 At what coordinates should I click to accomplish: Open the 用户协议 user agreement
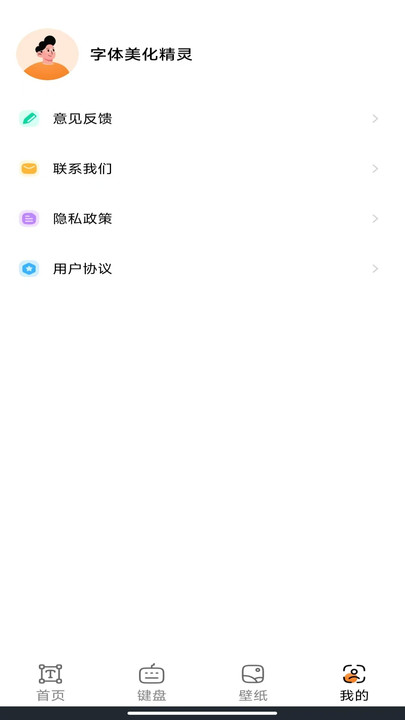tap(202, 269)
